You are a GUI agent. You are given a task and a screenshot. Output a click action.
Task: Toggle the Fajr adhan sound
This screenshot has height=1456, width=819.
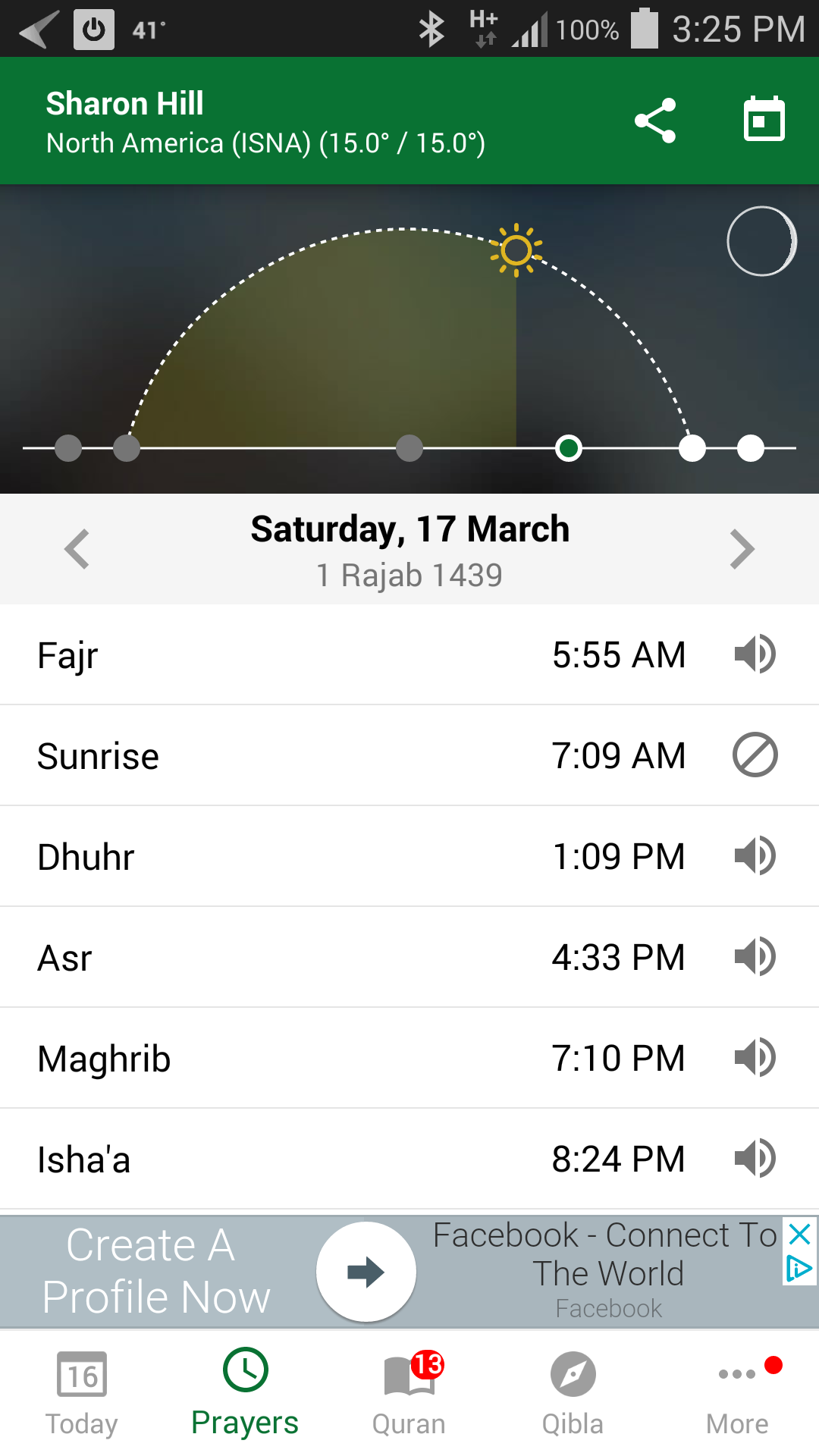coord(755,654)
